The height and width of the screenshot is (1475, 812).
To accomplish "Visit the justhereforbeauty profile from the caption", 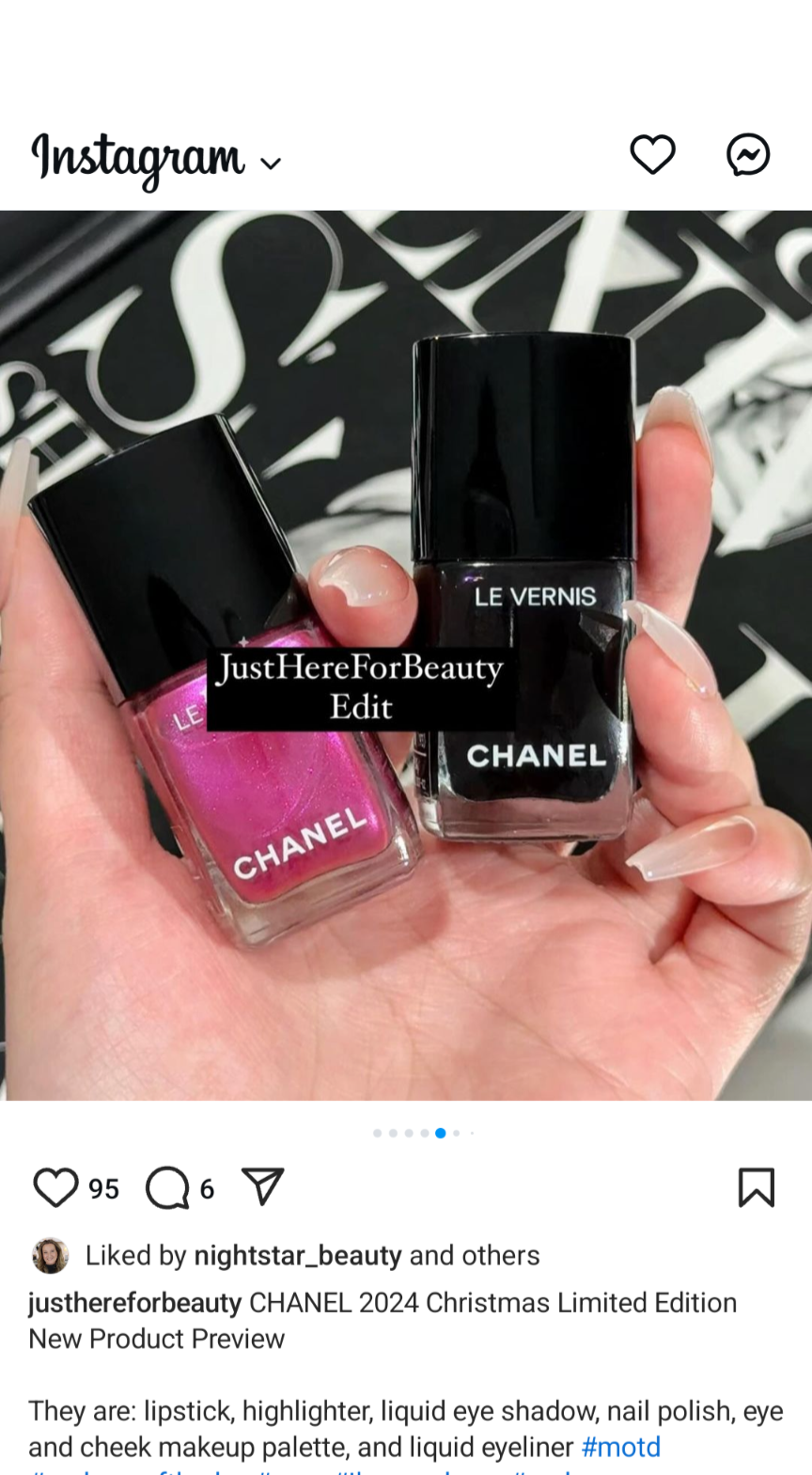I will click(x=135, y=1303).
